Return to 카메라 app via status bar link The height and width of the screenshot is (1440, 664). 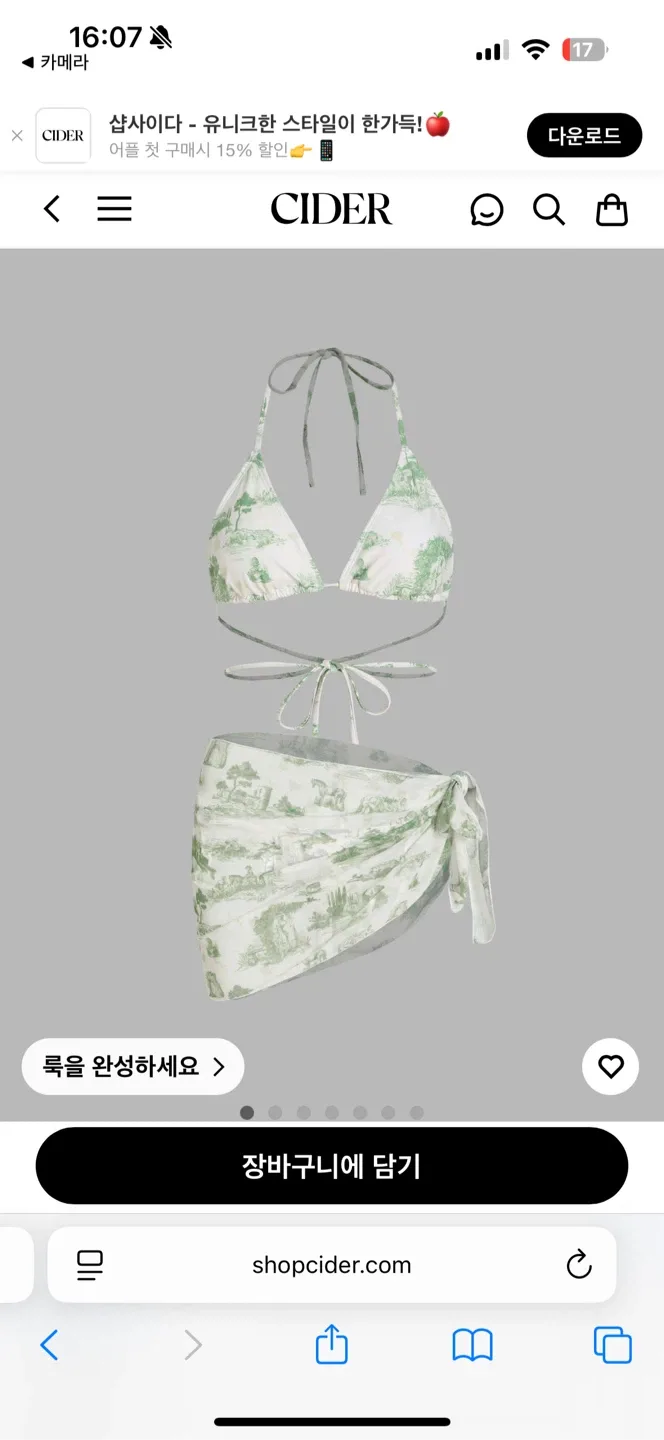[x=56, y=62]
